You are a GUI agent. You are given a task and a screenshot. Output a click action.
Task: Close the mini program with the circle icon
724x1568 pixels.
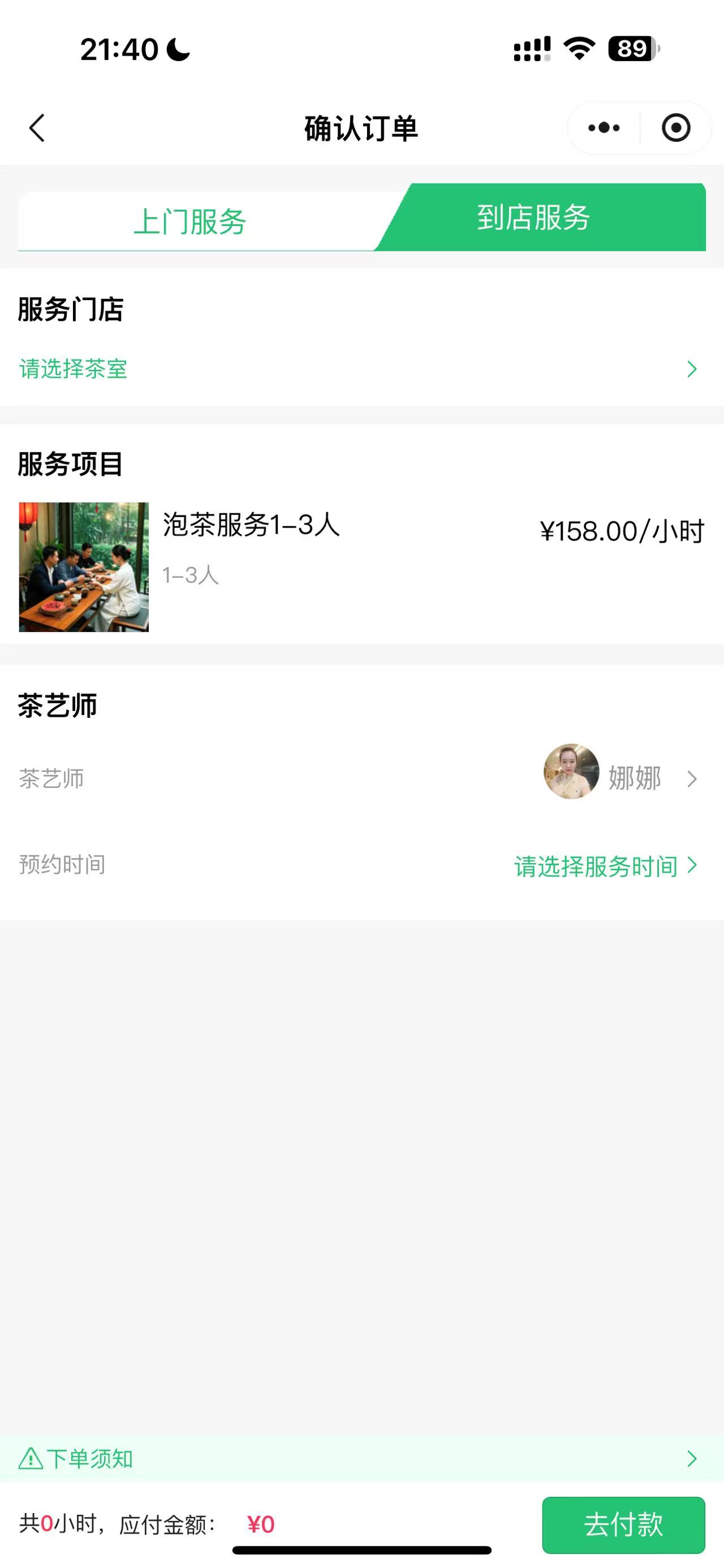[x=676, y=128]
